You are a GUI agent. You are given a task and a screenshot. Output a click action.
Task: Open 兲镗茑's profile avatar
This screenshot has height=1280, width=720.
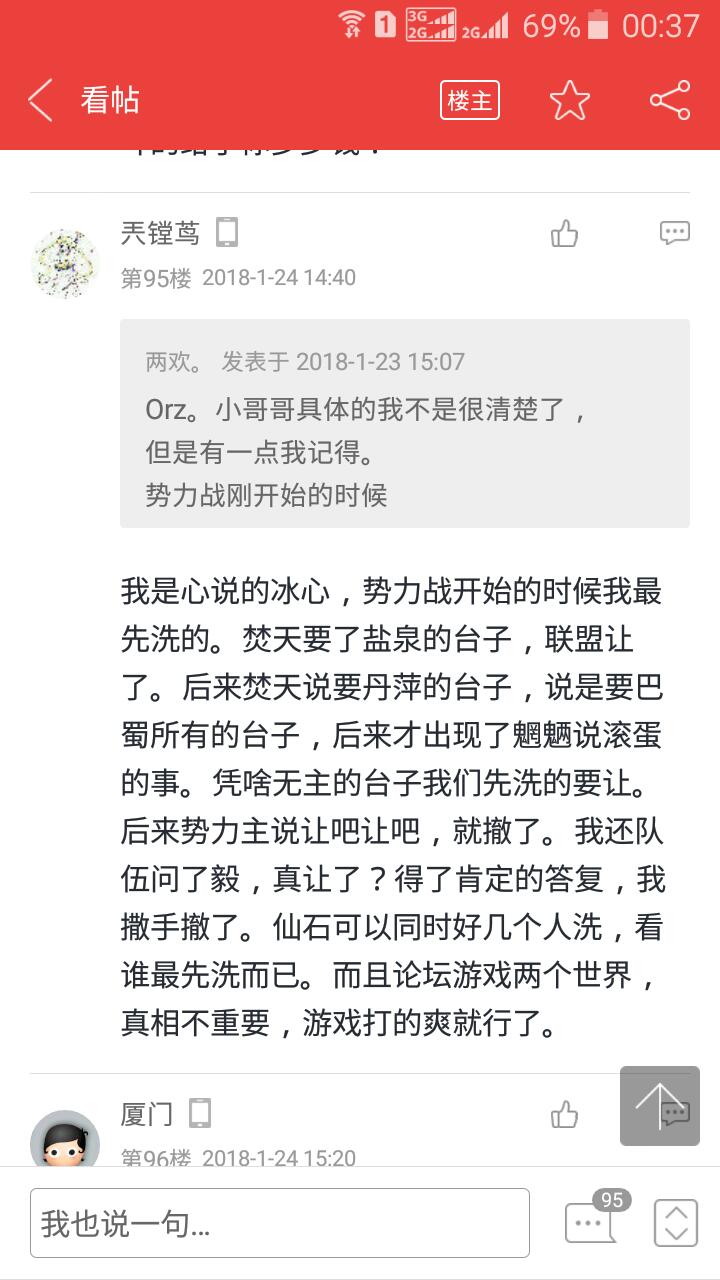coord(66,263)
